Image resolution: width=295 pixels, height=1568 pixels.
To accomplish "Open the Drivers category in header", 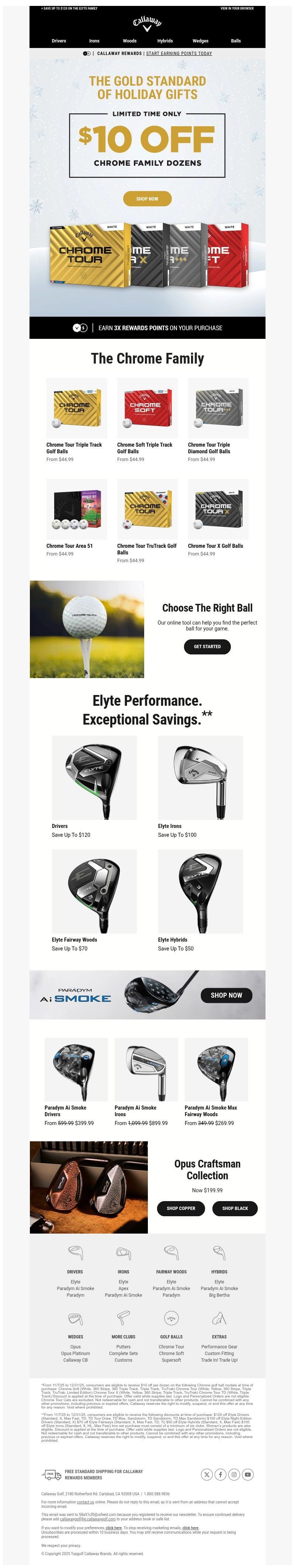I will click(58, 41).
